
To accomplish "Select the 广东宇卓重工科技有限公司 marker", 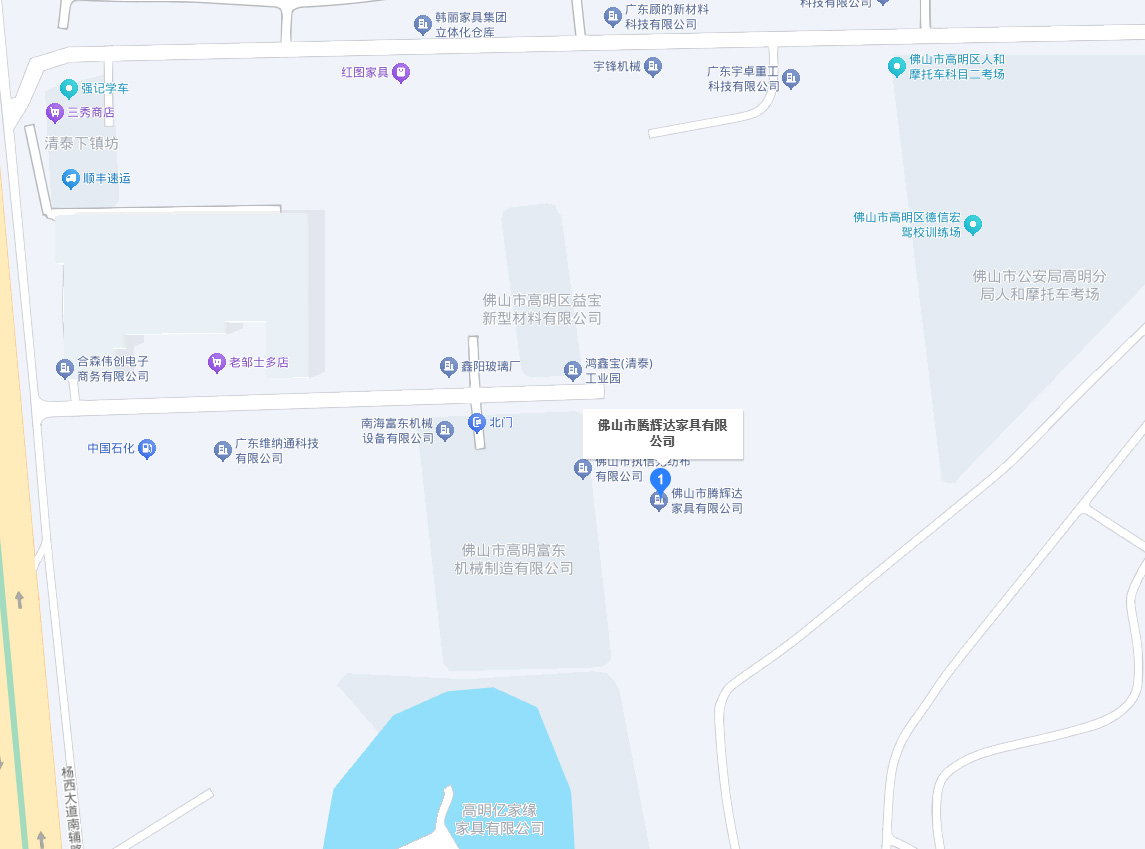I will tap(791, 78).
